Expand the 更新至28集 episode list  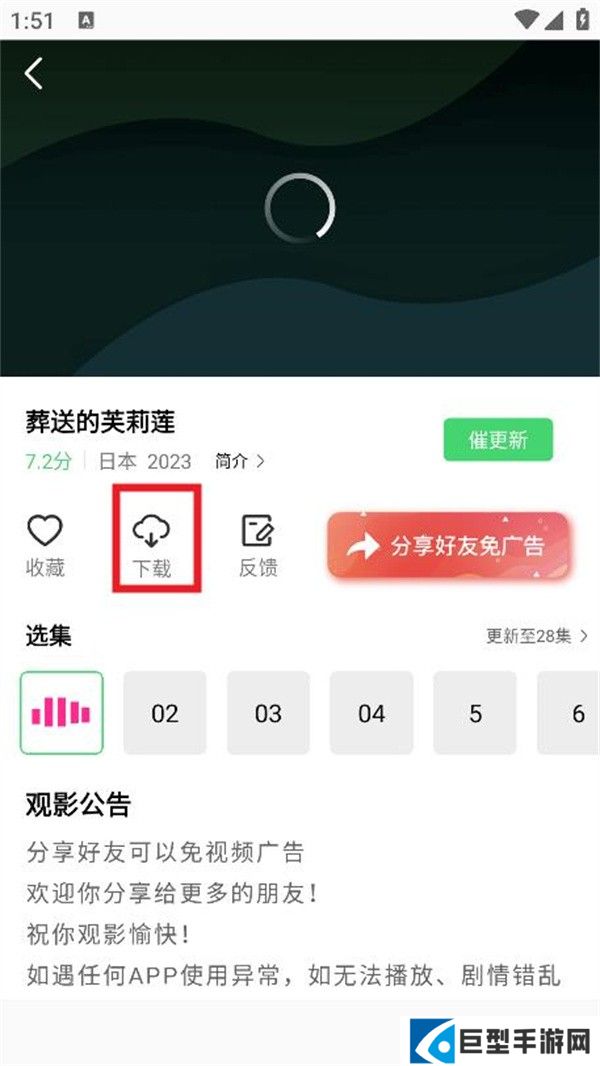[x=537, y=635]
